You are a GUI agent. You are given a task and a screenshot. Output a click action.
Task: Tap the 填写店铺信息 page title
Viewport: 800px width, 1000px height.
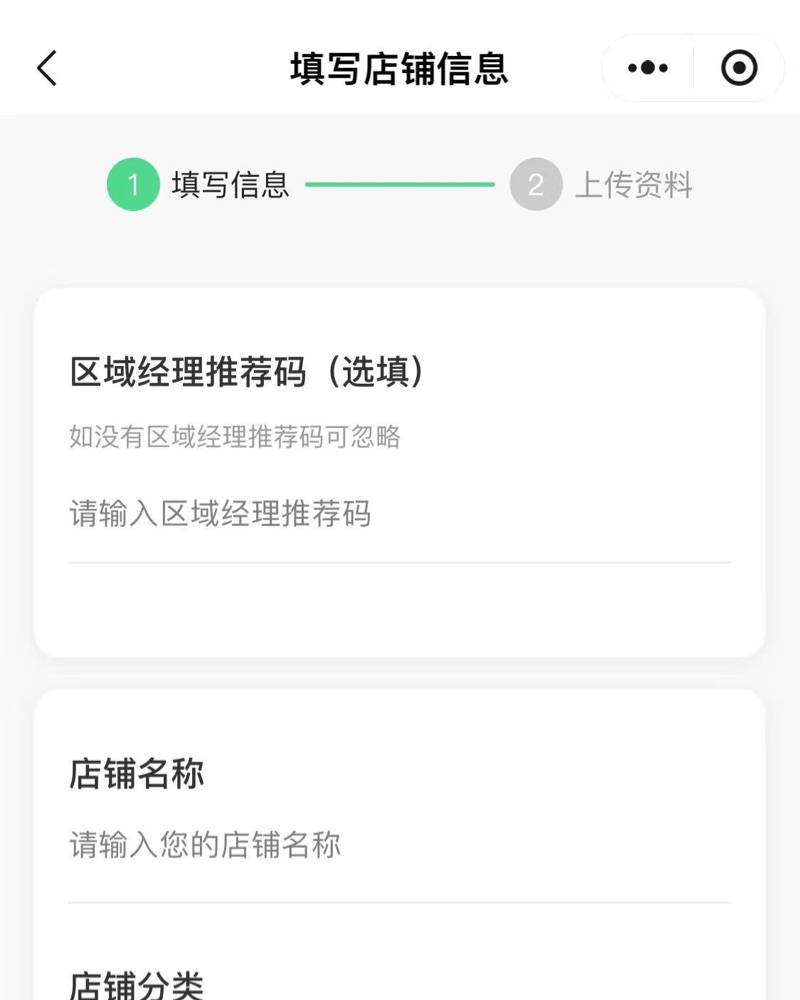(x=400, y=68)
